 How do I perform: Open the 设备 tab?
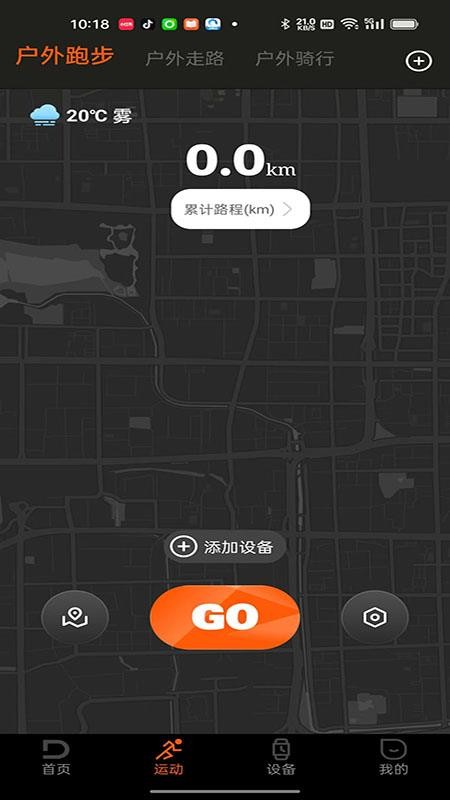click(x=281, y=758)
